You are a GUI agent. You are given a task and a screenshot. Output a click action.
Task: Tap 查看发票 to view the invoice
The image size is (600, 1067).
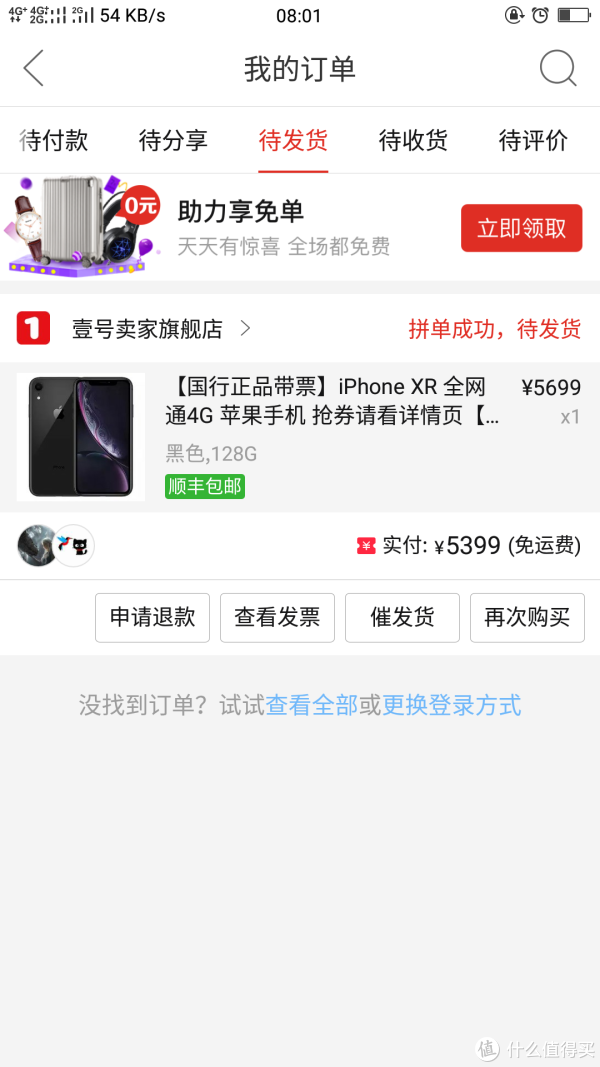277,618
